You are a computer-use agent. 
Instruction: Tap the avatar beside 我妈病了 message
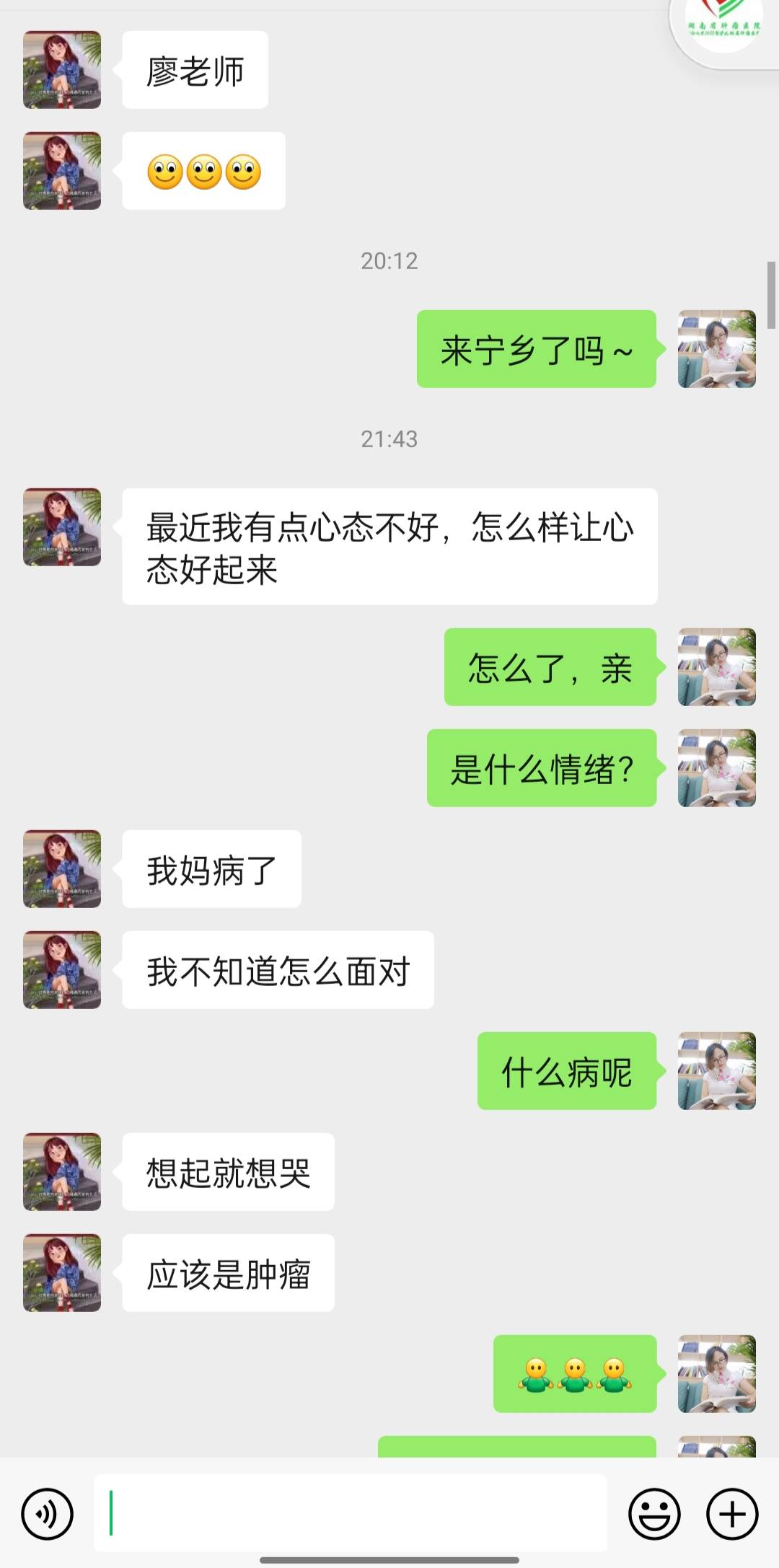pyautogui.click(x=61, y=869)
